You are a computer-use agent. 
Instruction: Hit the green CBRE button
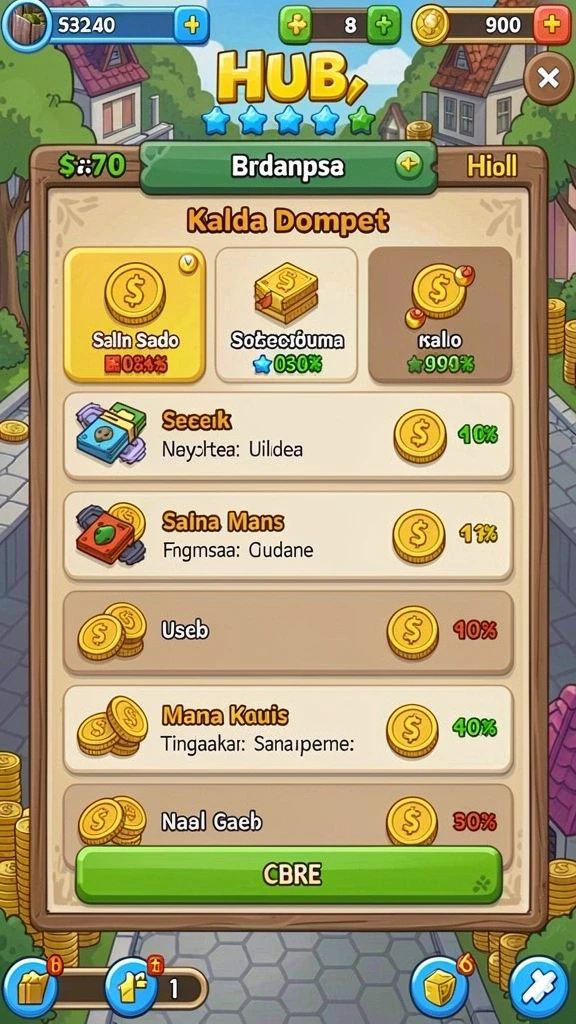(289, 874)
